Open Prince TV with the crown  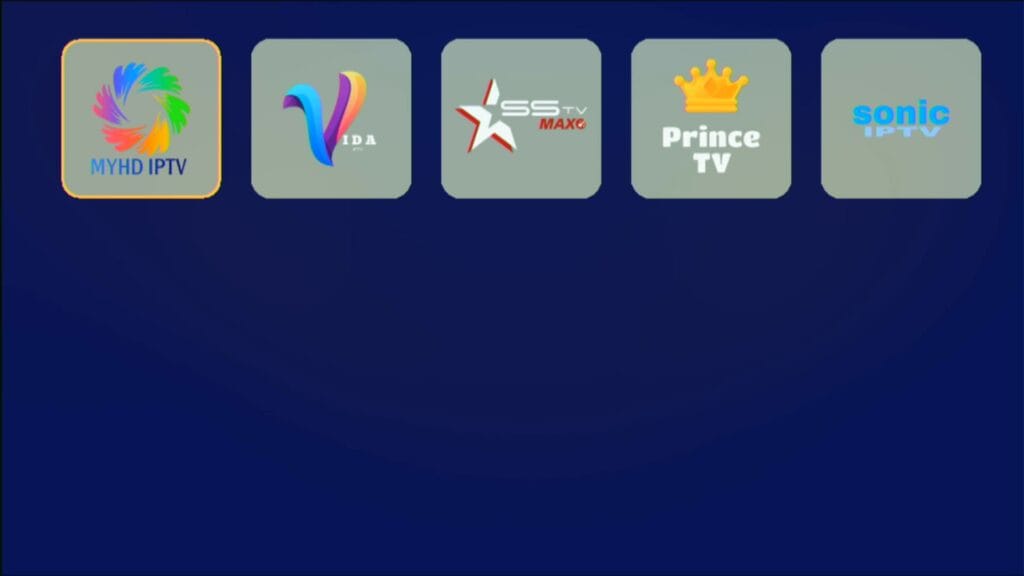[711, 119]
